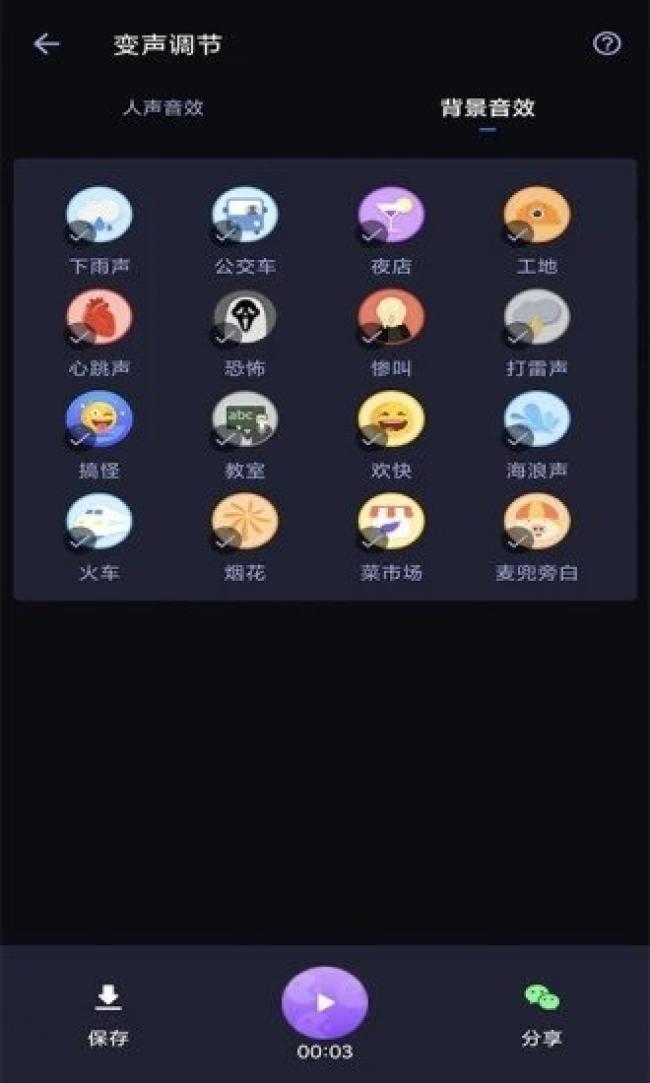Open the help question mark icon

[x=606, y=44]
